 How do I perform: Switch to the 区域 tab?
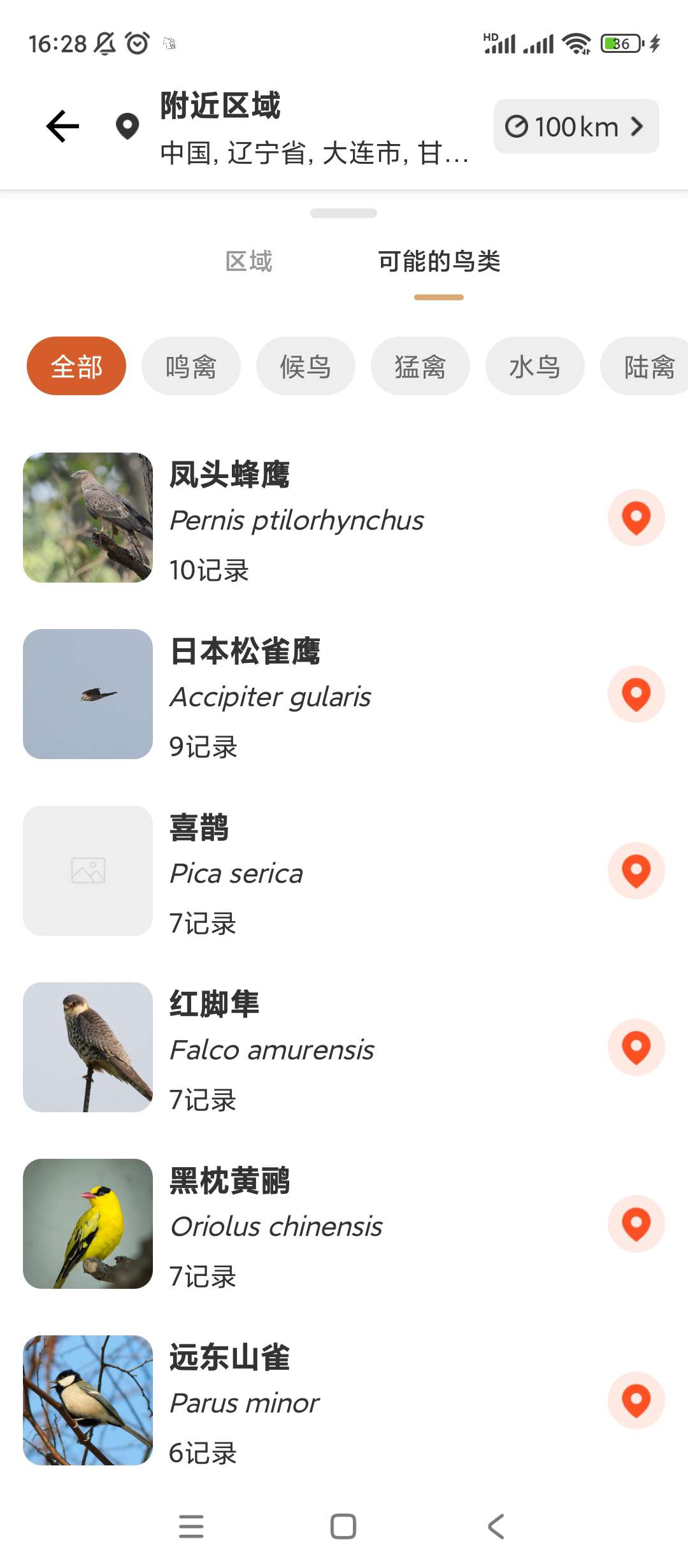click(x=248, y=261)
